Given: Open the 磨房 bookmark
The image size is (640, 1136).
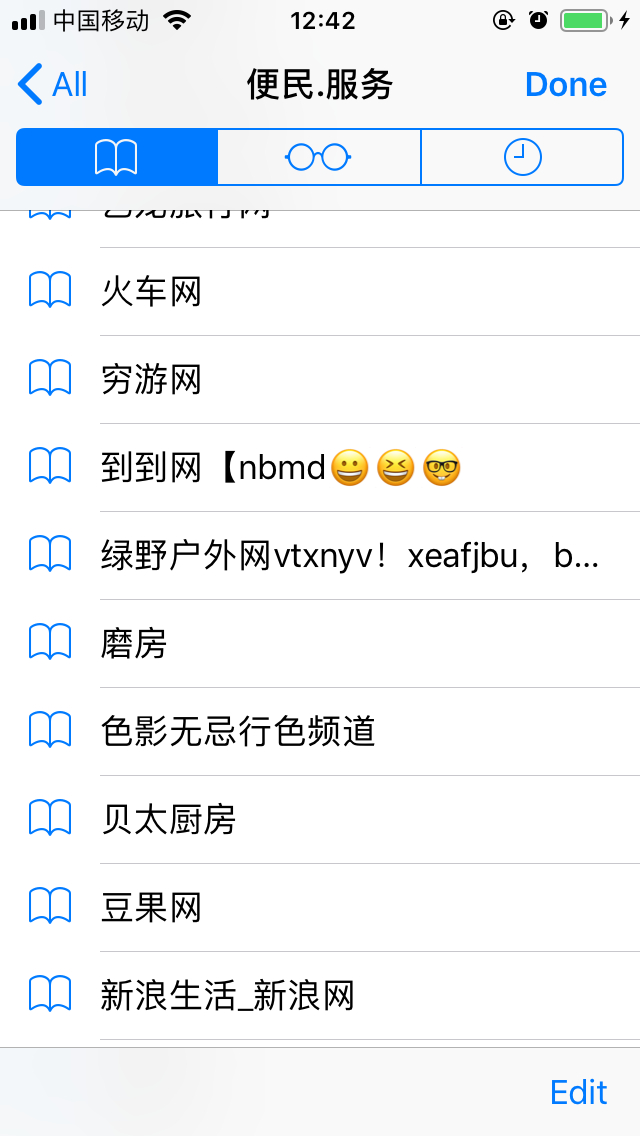Looking at the screenshot, I should click(320, 644).
